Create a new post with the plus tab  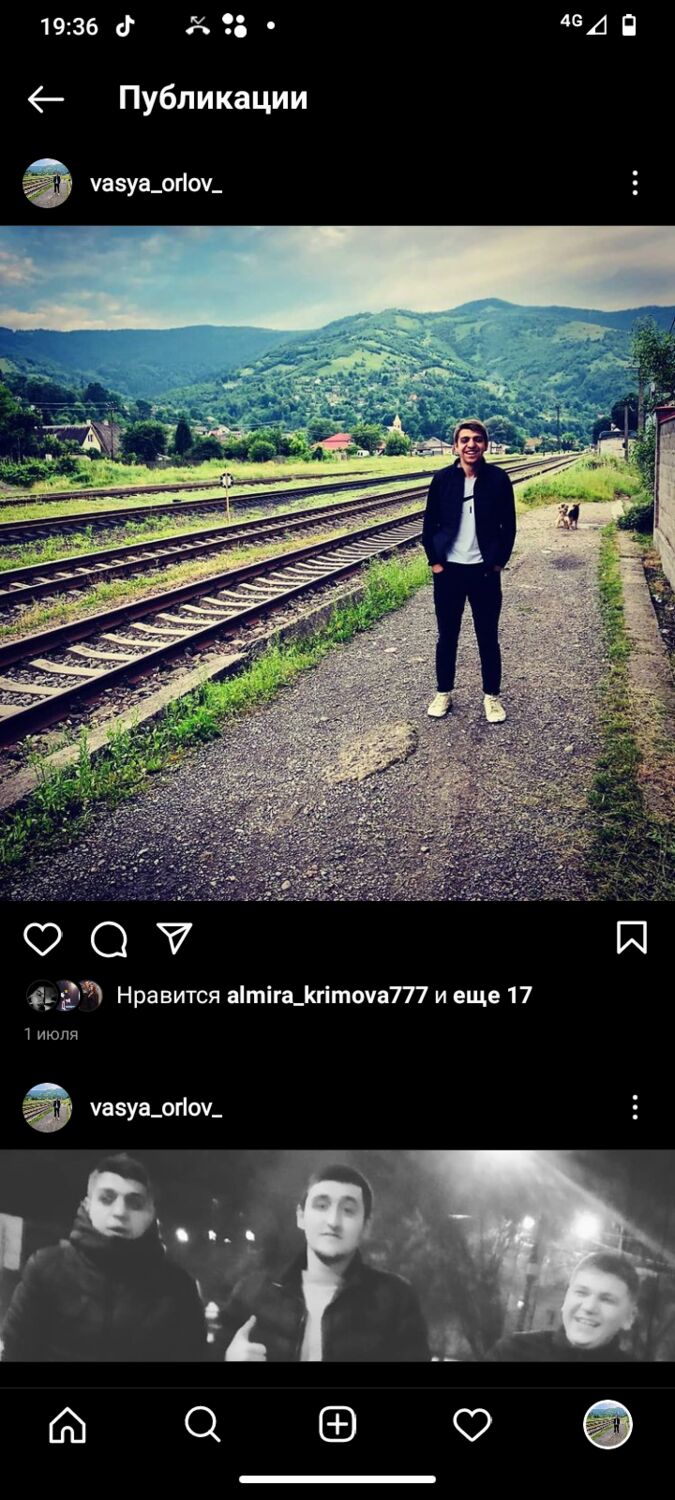pyautogui.click(x=337, y=1424)
